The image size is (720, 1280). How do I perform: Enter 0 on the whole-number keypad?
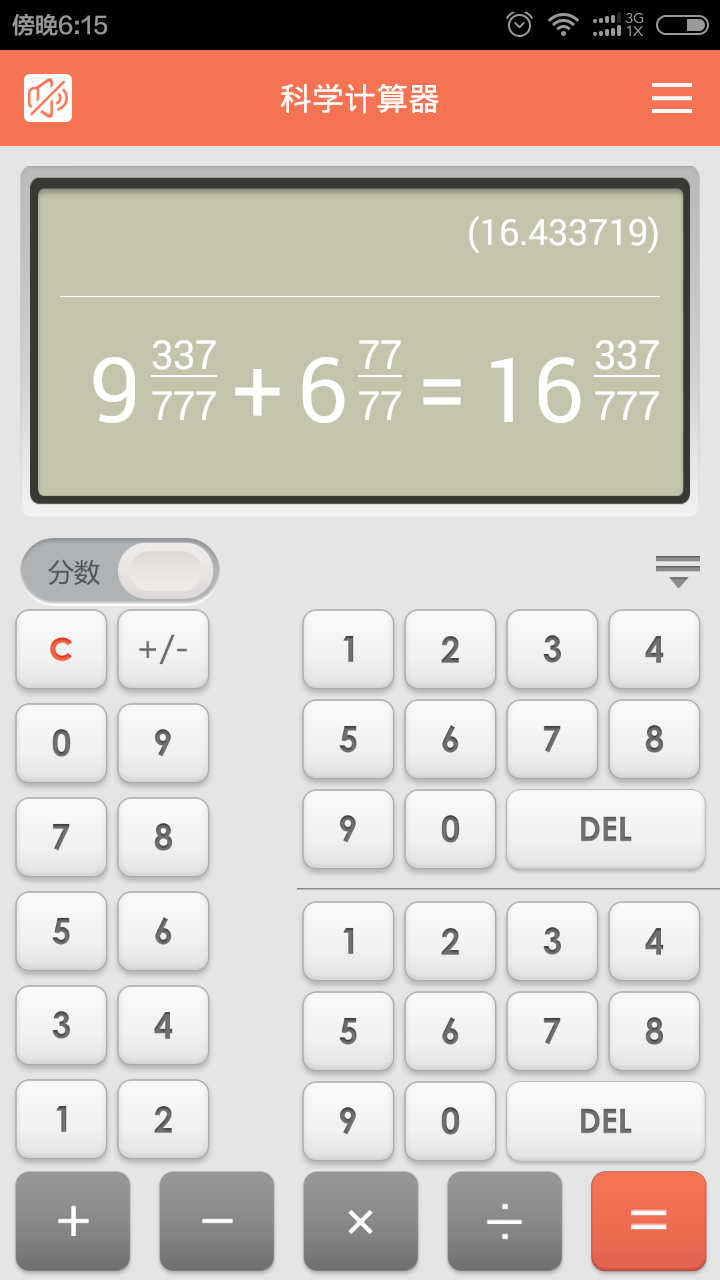pos(61,743)
